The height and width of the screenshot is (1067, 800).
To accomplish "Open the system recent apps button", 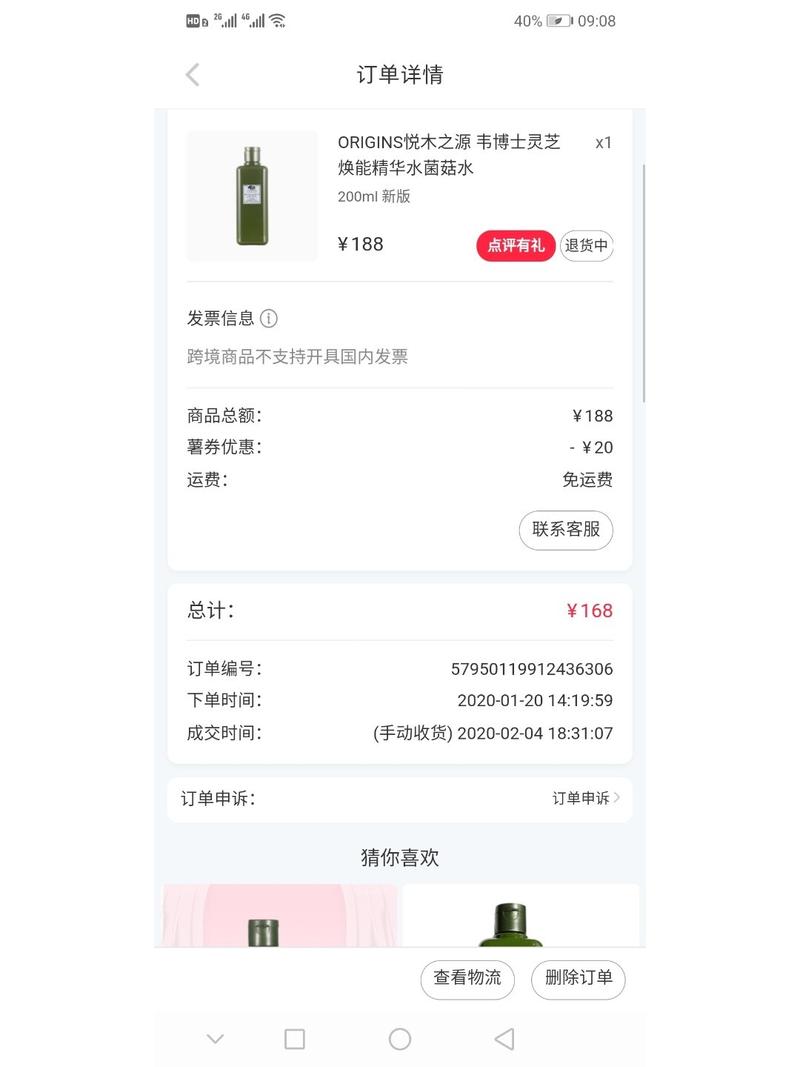I will point(295,1039).
